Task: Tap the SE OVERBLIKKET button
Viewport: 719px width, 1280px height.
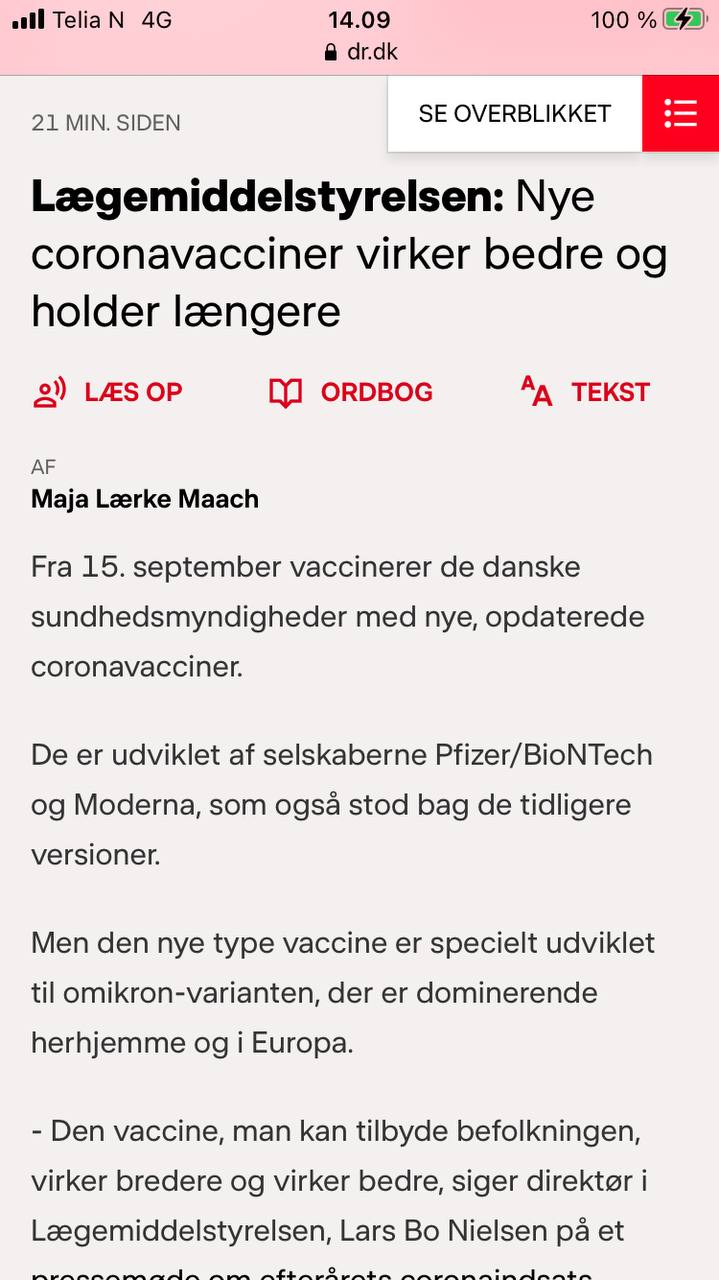Action: [x=514, y=114]
